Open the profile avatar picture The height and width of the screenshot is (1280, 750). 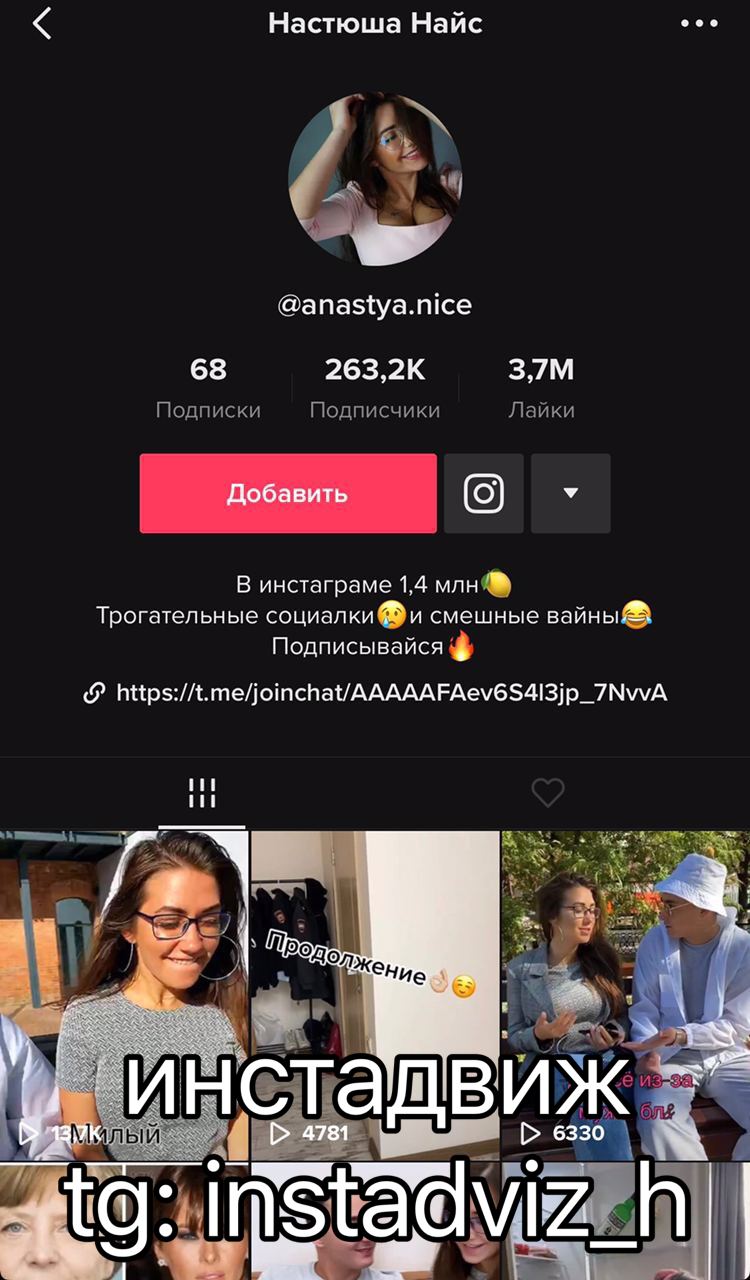point(375,179)
